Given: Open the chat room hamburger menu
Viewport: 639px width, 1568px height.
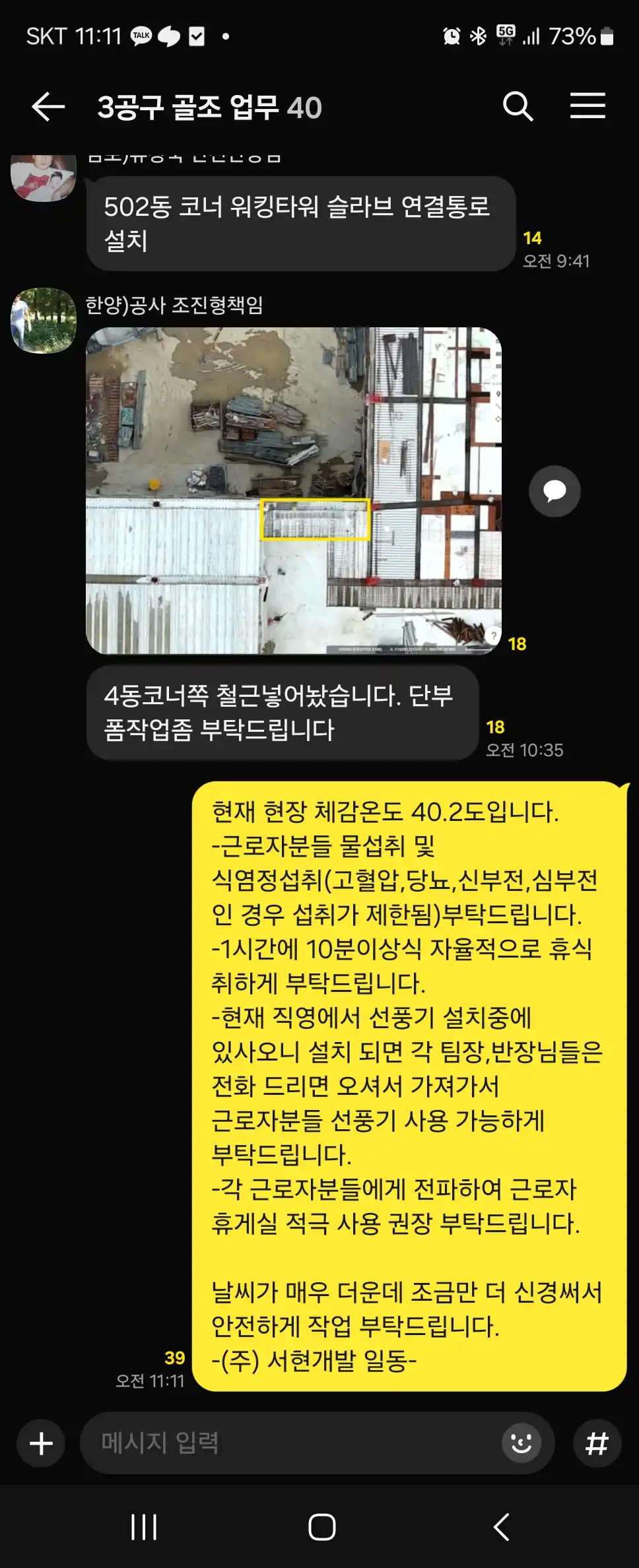Looking at the screenshot, I should click(588, 106).
